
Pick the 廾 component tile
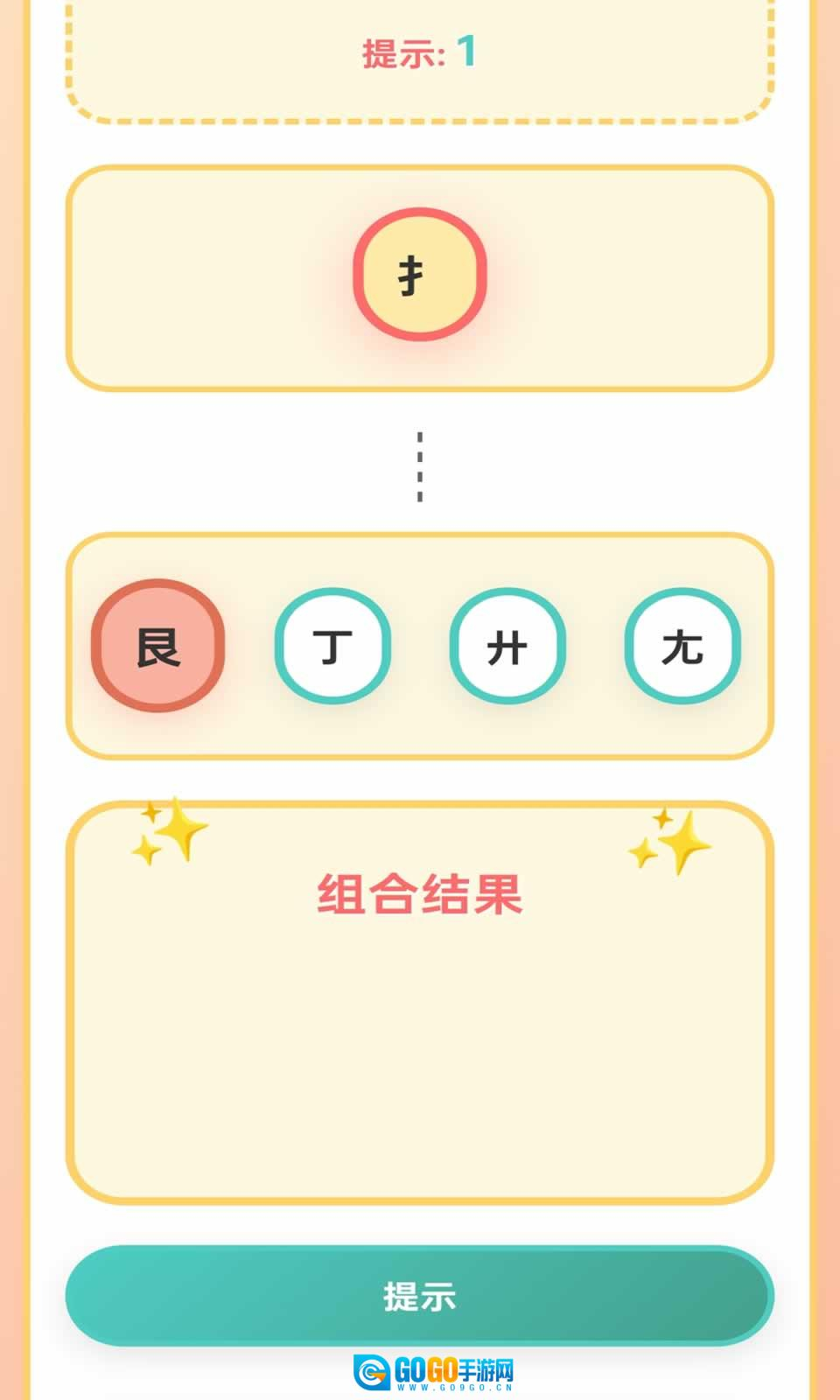(507, 646)
